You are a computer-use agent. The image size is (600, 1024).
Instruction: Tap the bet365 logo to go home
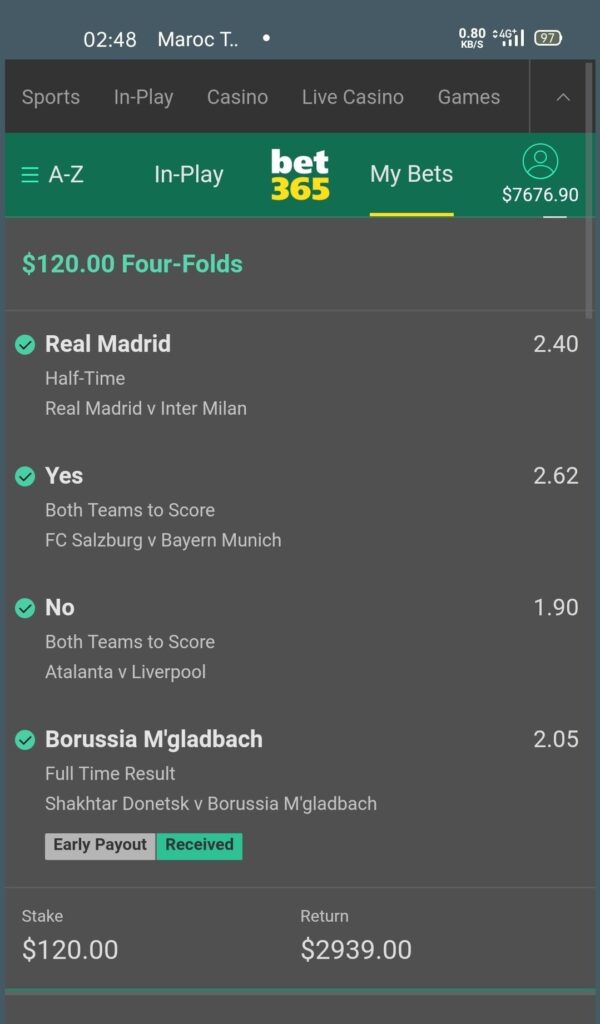[x=300, y=175]
